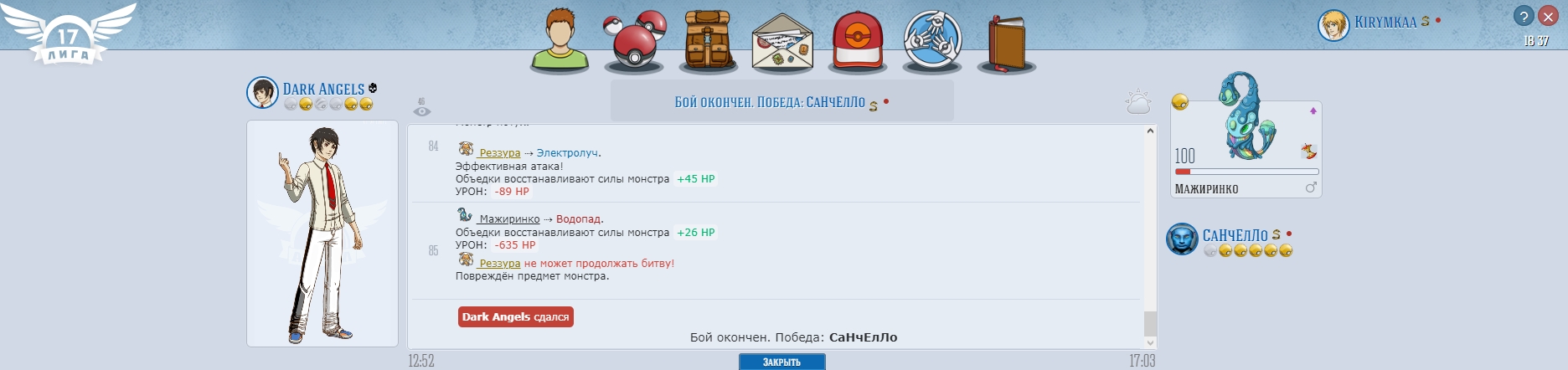Open the red trainer cap menu
The width and height of the screenshot is (1568, 370).
pos(858,41)
